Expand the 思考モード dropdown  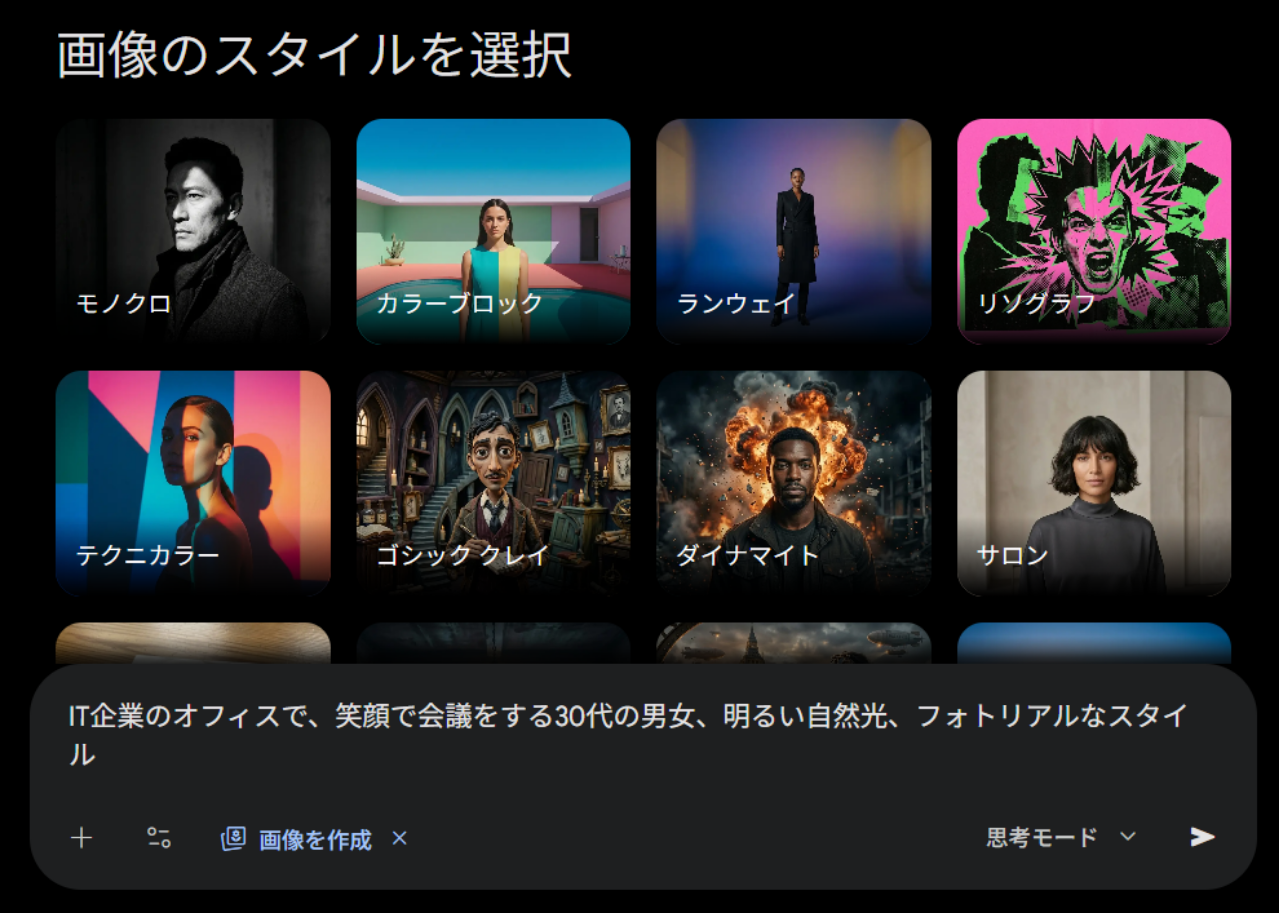tap(1061, 837)
